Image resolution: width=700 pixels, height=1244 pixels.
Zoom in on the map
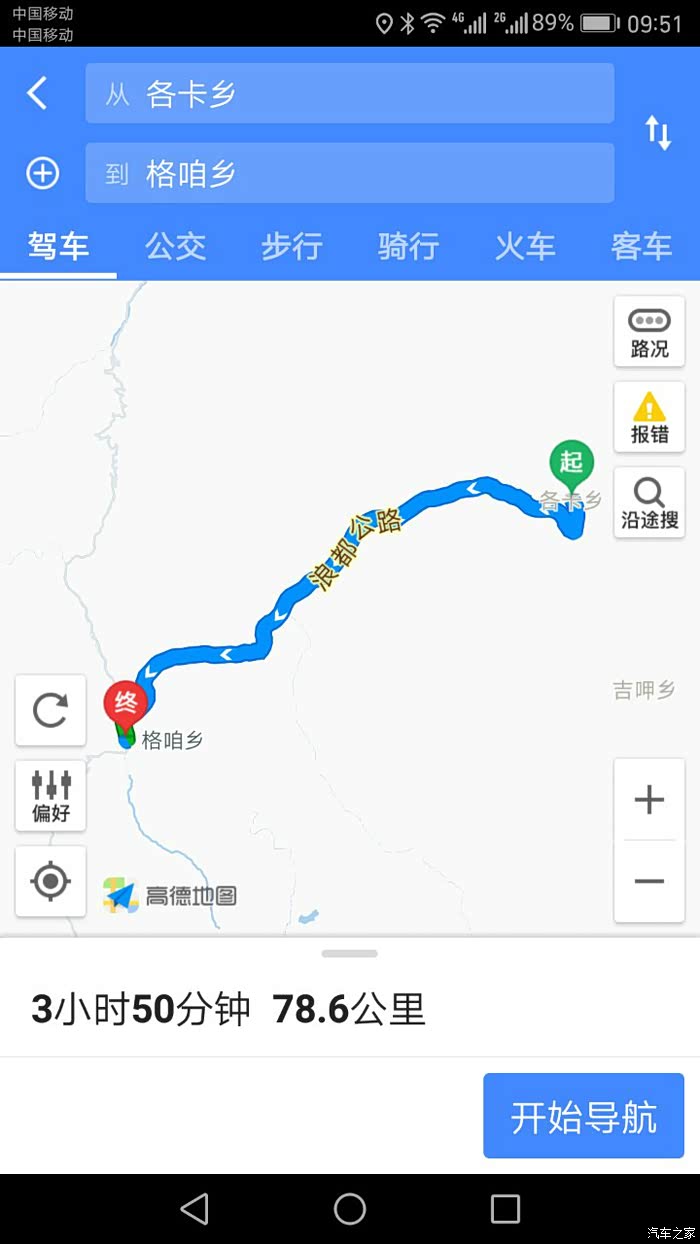point(649,800)
